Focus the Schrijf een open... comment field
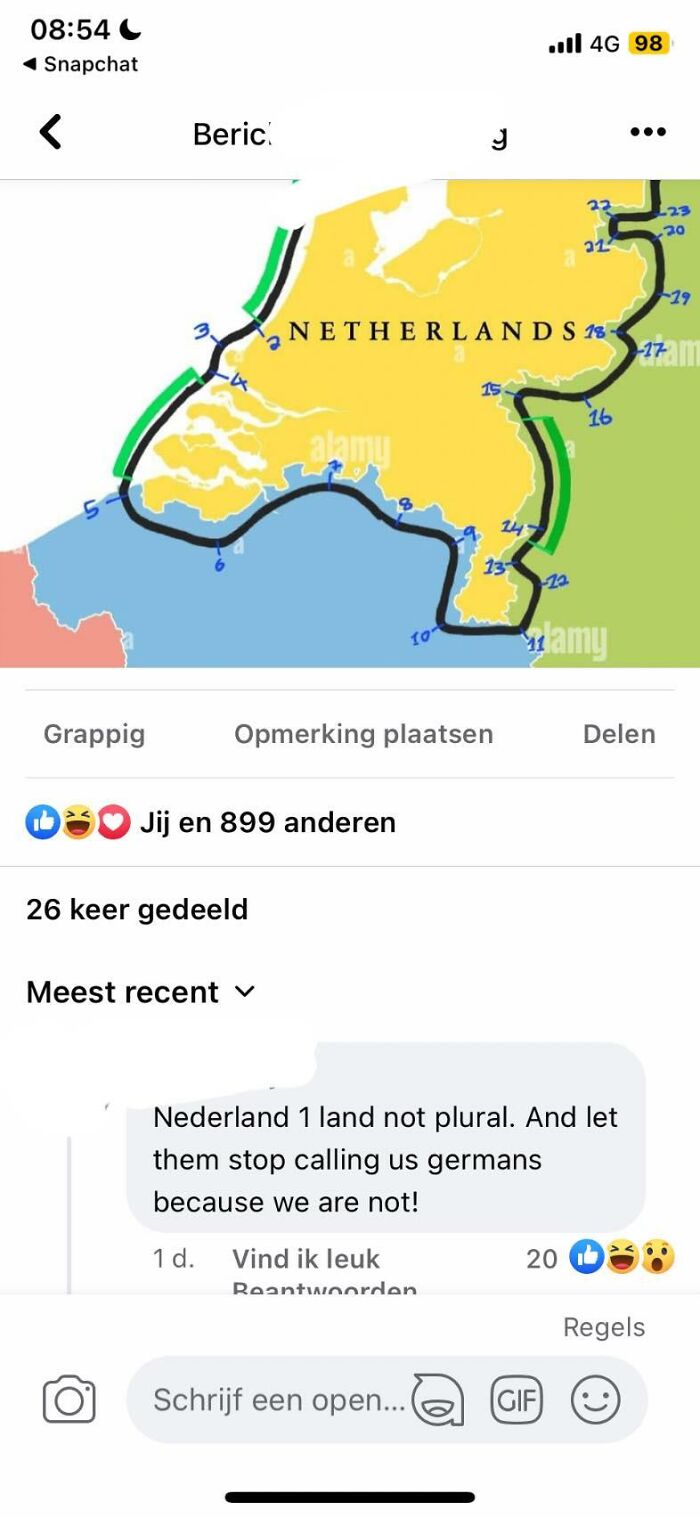The height and width of the screenshot is (1518, 700). click(278, 1400)
